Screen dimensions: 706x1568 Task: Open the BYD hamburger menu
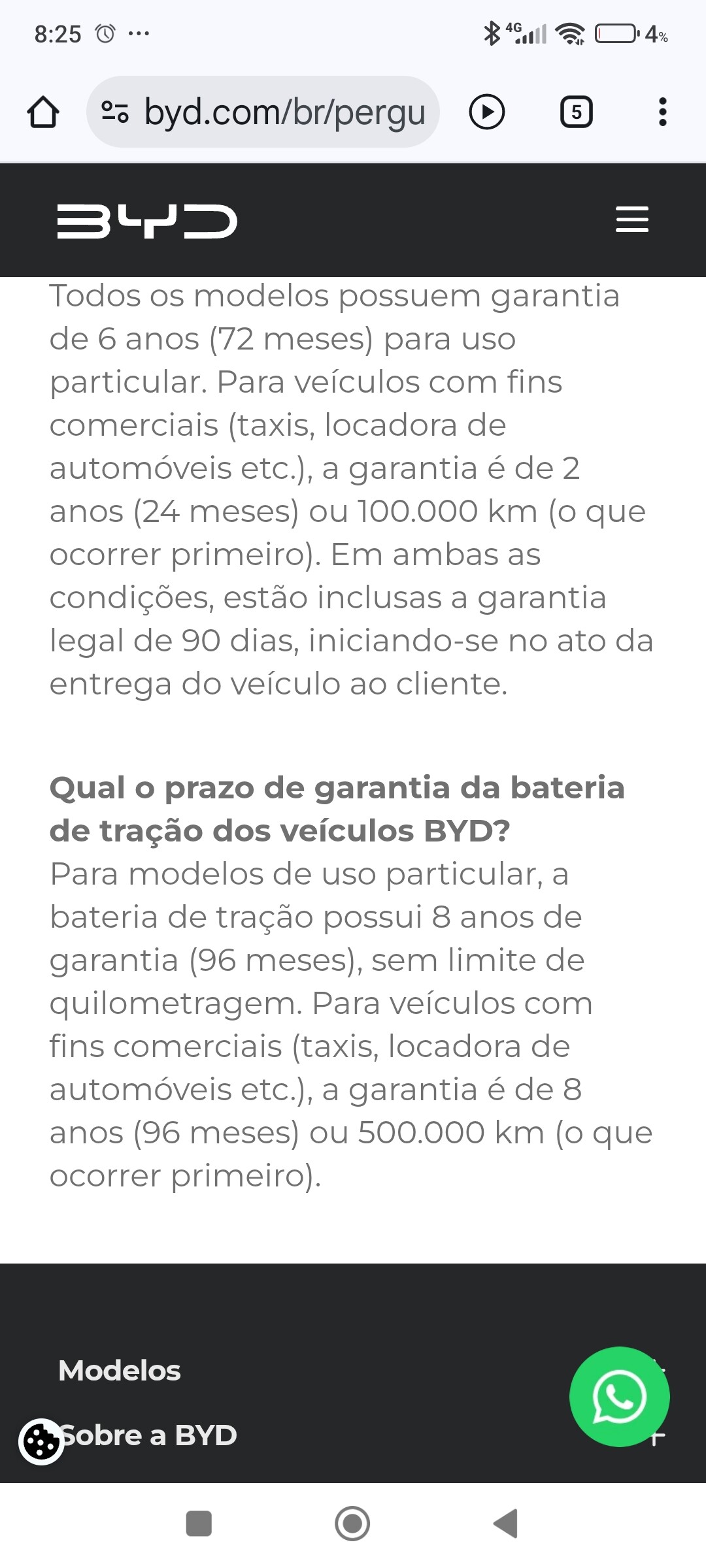click(632, 220)
